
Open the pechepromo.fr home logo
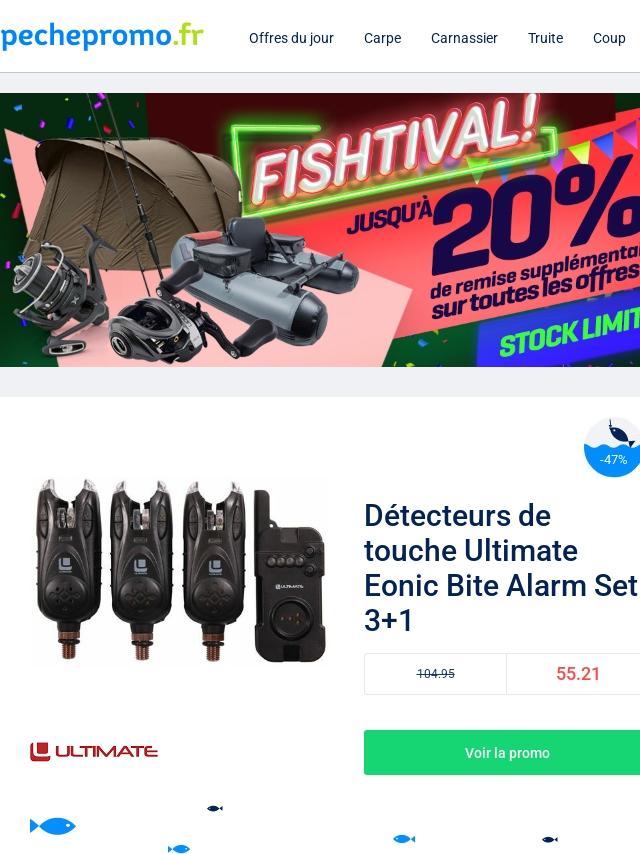tap(102, 36)
